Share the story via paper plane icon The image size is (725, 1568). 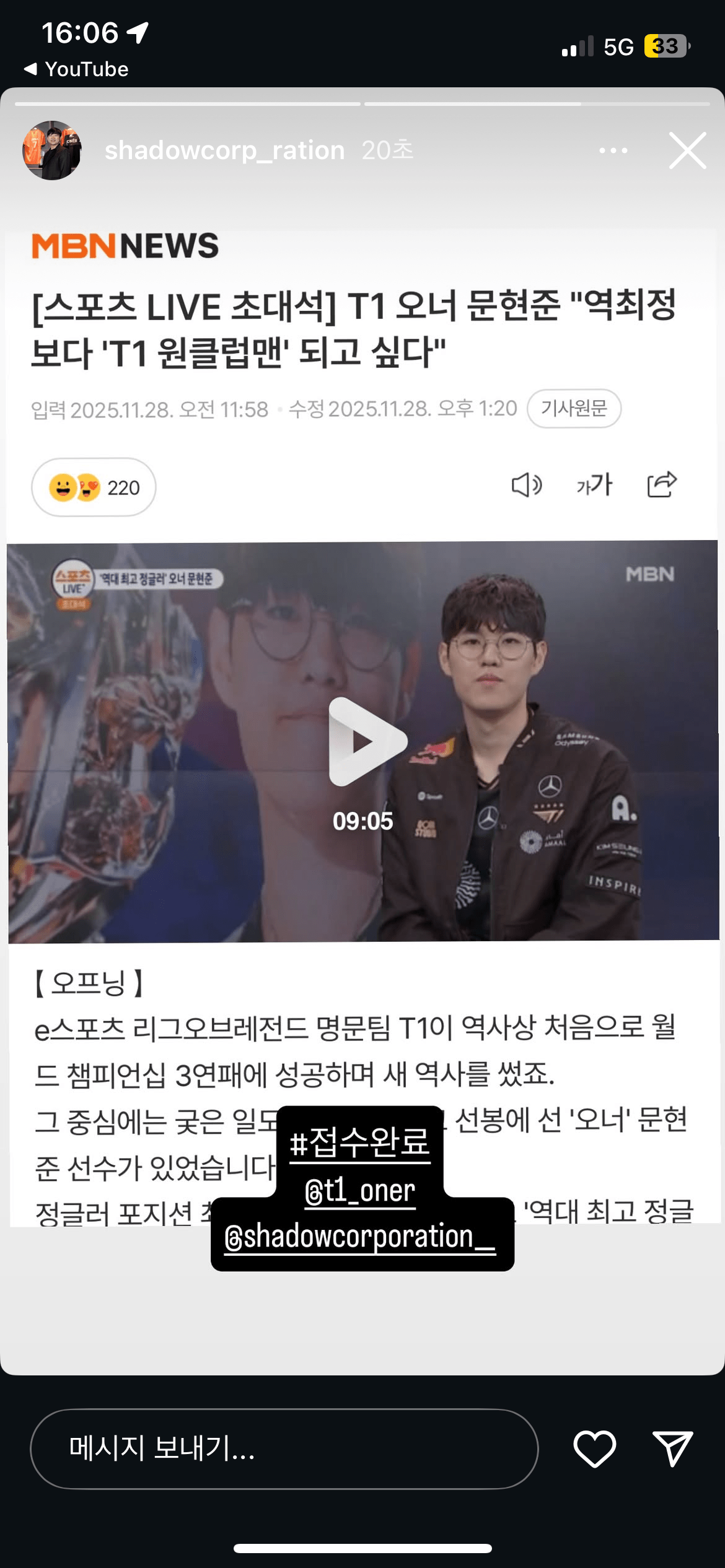point(672,1448)
